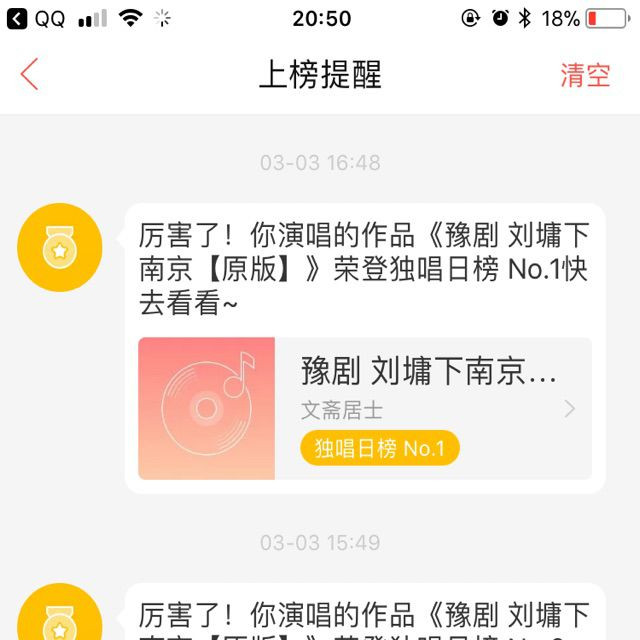Tap the medal avatar of 16:48 message

pyautogui.click(x=60, y=247)
